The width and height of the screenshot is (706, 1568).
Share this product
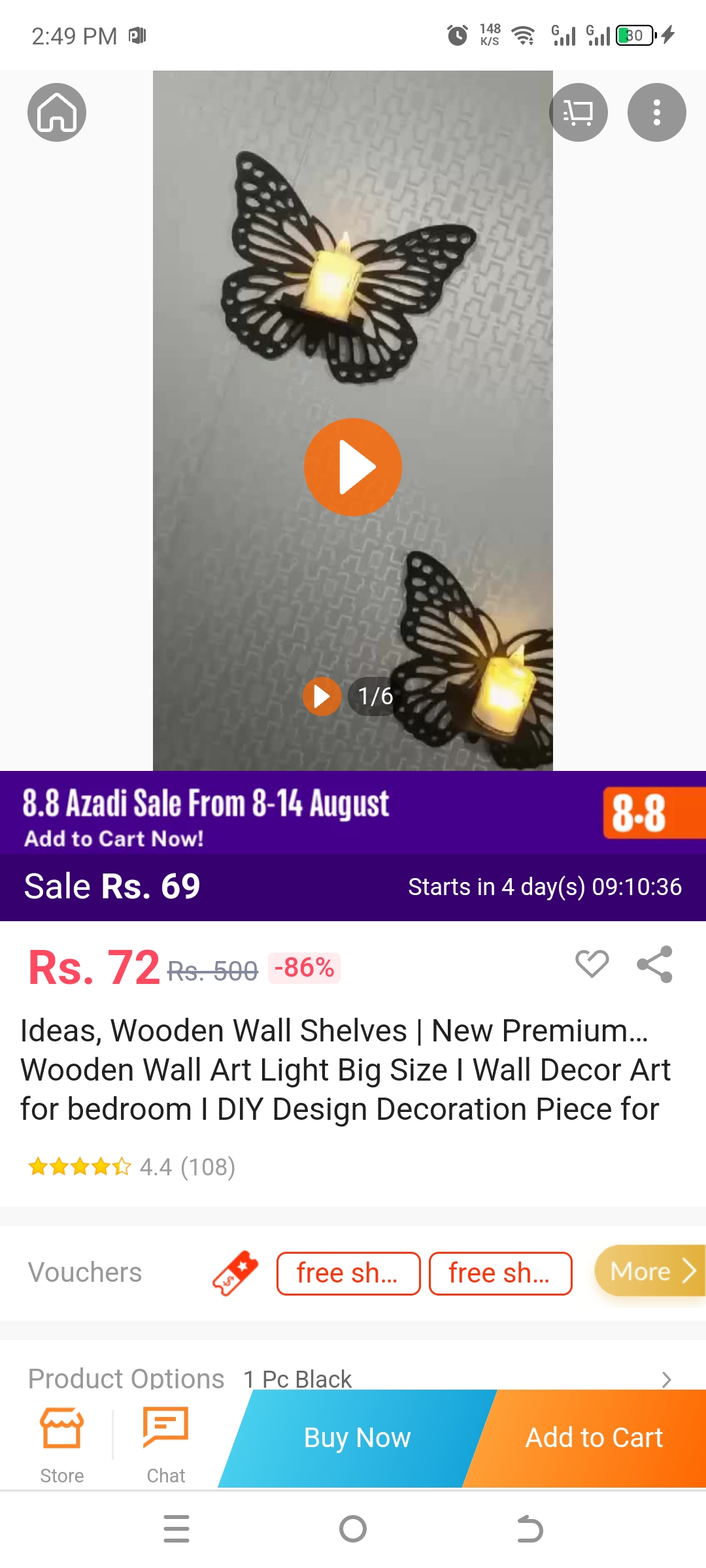655,964
